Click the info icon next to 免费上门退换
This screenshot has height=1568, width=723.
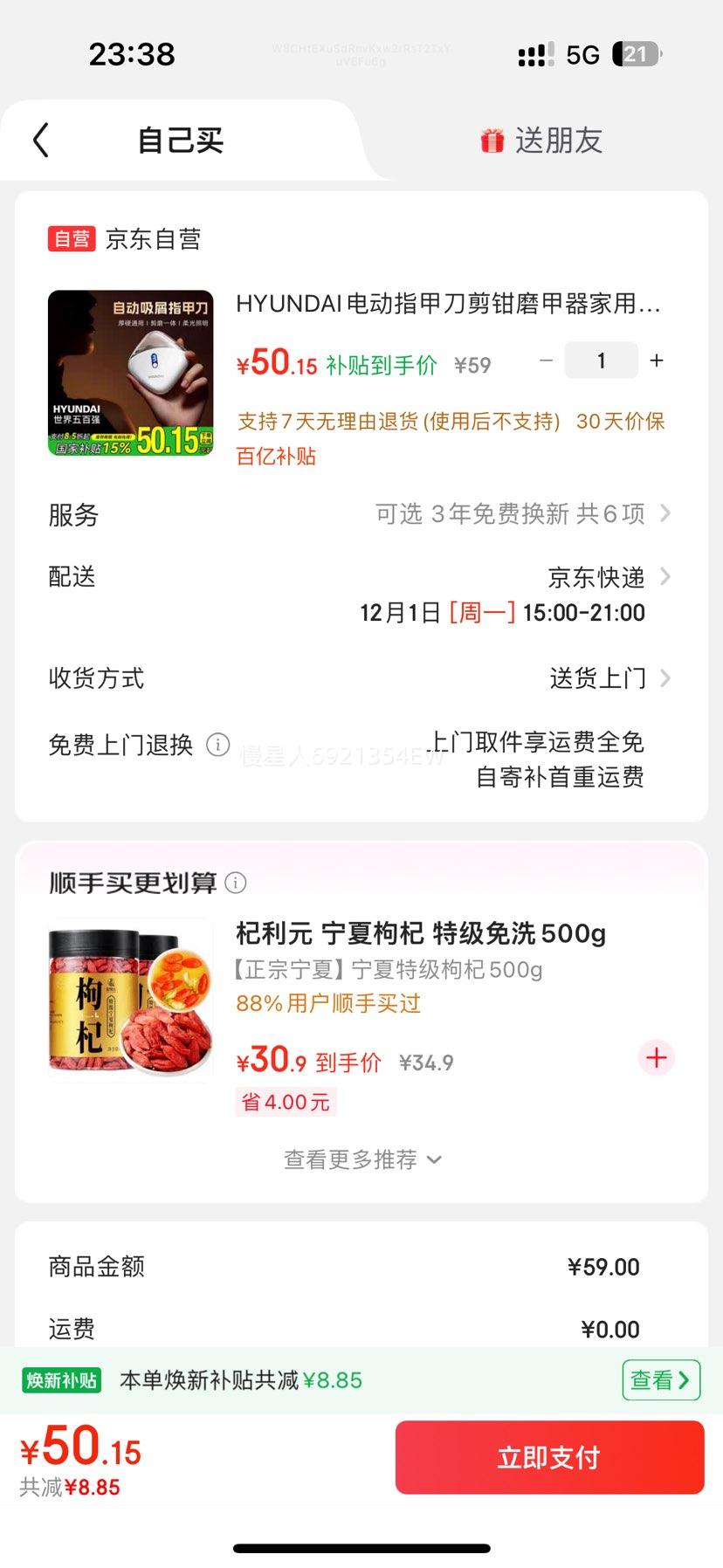pos(217,746)
